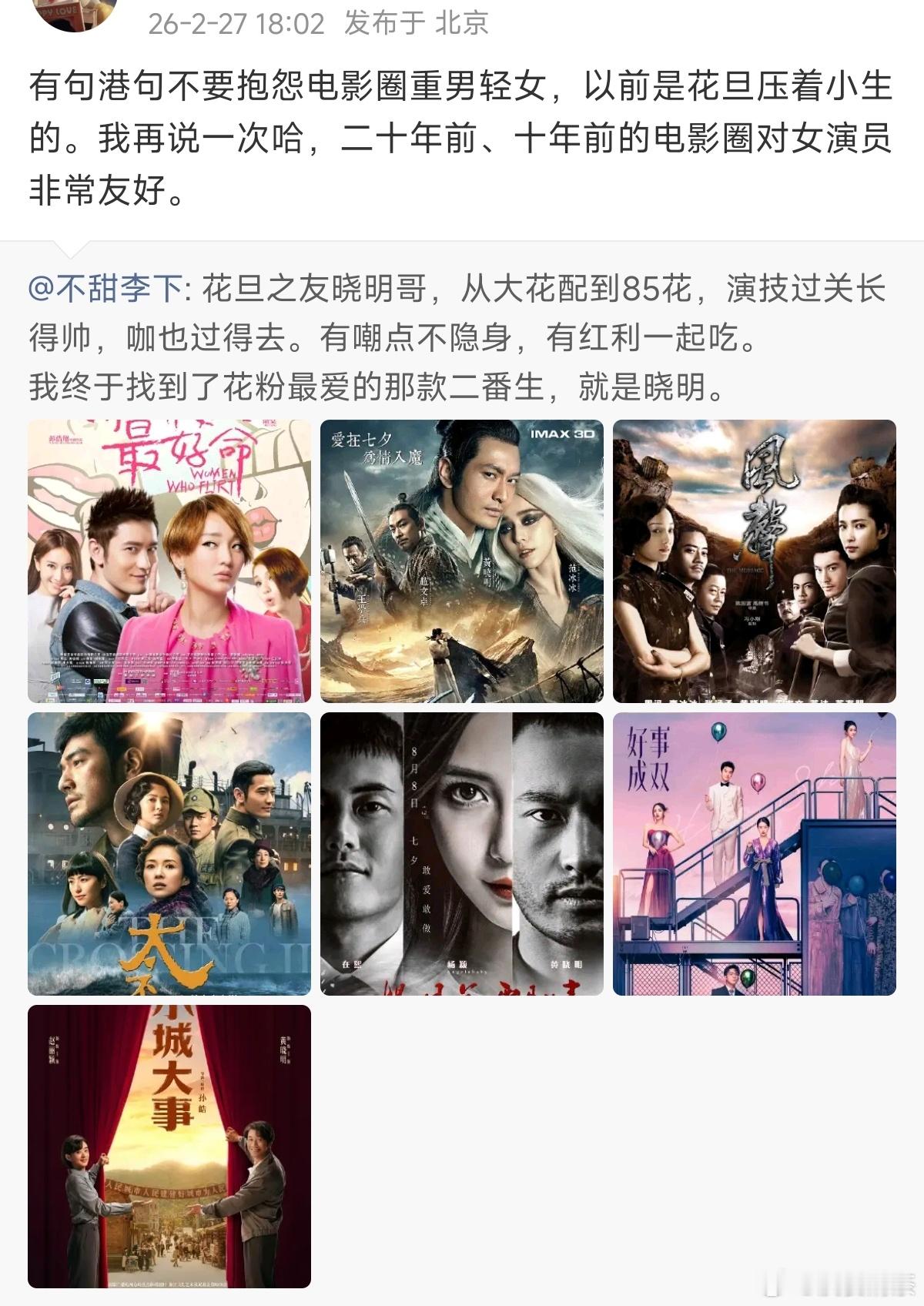The width and height of the screenshot is (924, 1306).
Task: Open the 风声 (The Message) poster
Action: click(755, 562)
